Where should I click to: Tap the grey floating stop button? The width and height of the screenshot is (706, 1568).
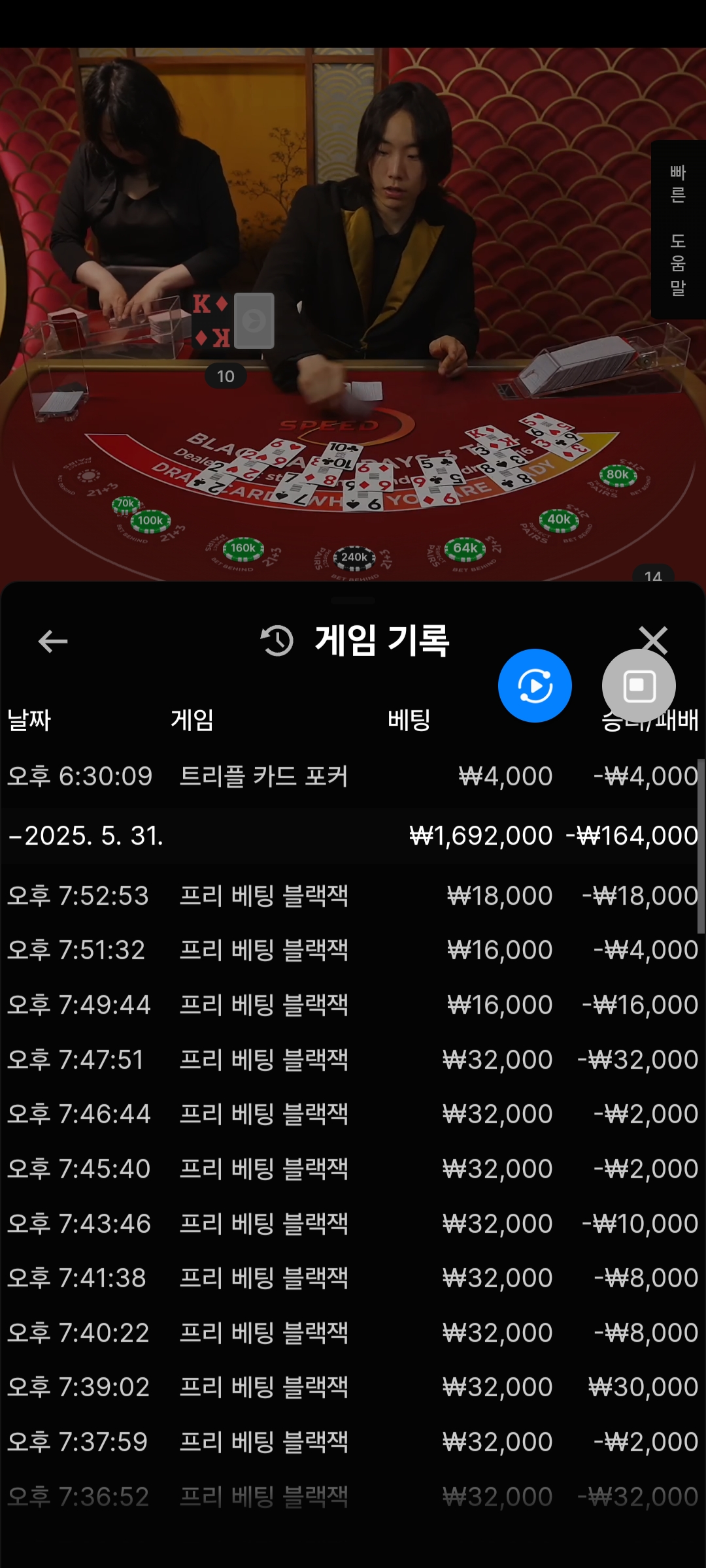[639, 685]
